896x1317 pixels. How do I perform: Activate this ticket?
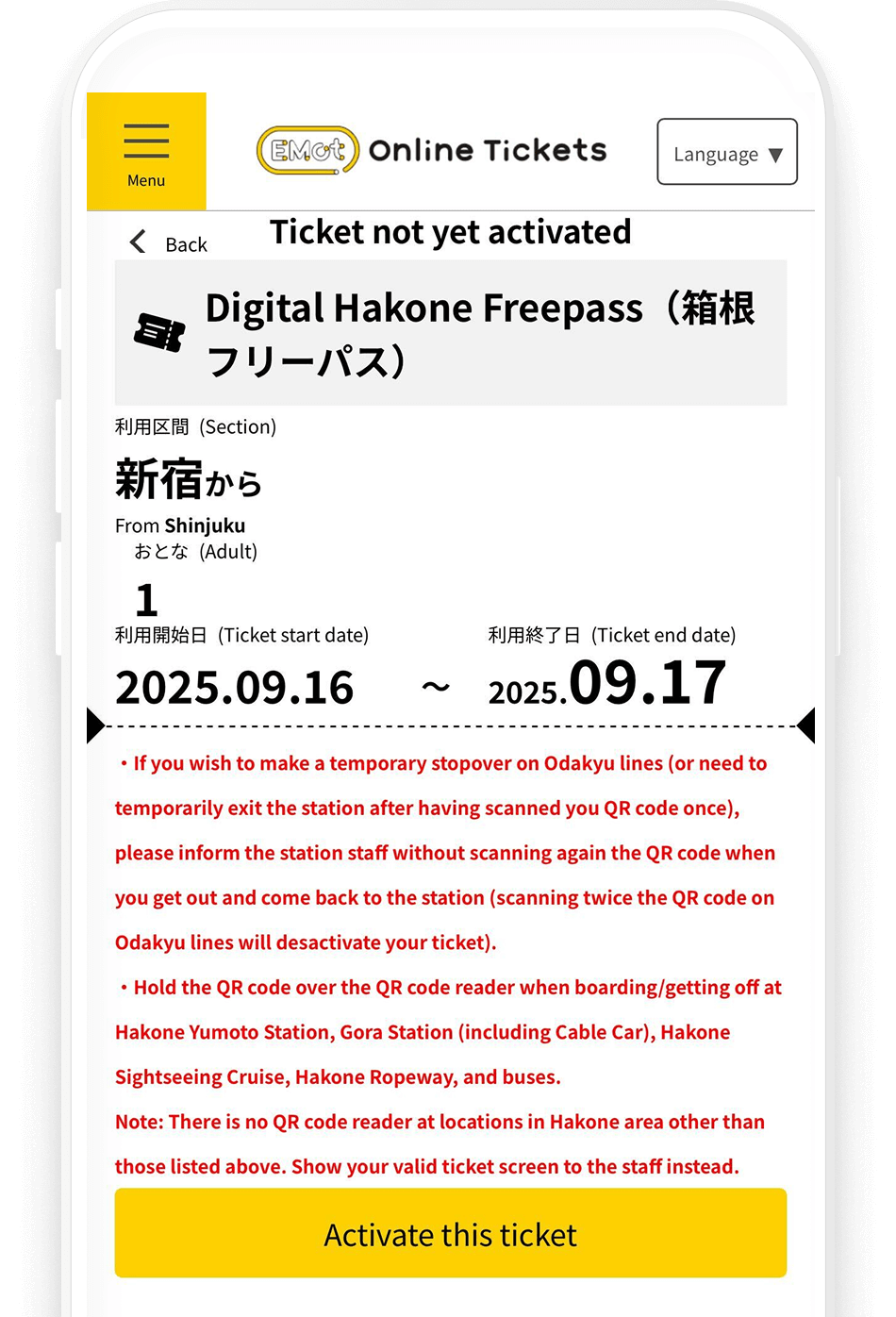click(x=450, y=1233)
